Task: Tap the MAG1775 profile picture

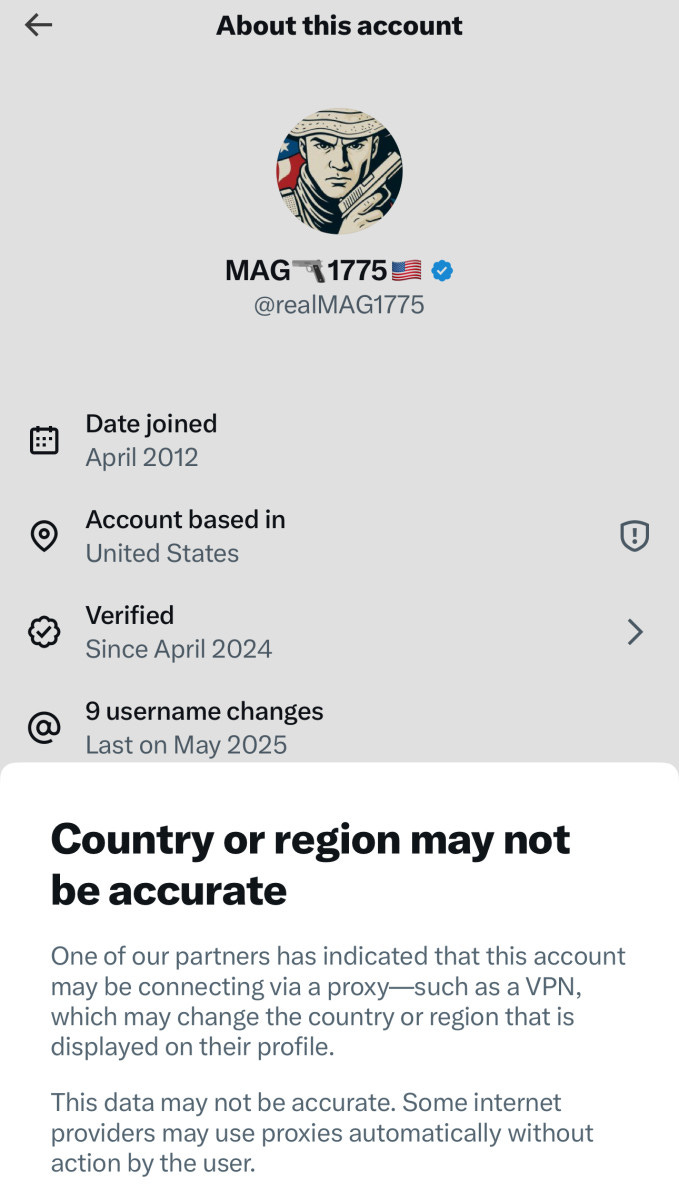Action: click(x=339, y=171)
